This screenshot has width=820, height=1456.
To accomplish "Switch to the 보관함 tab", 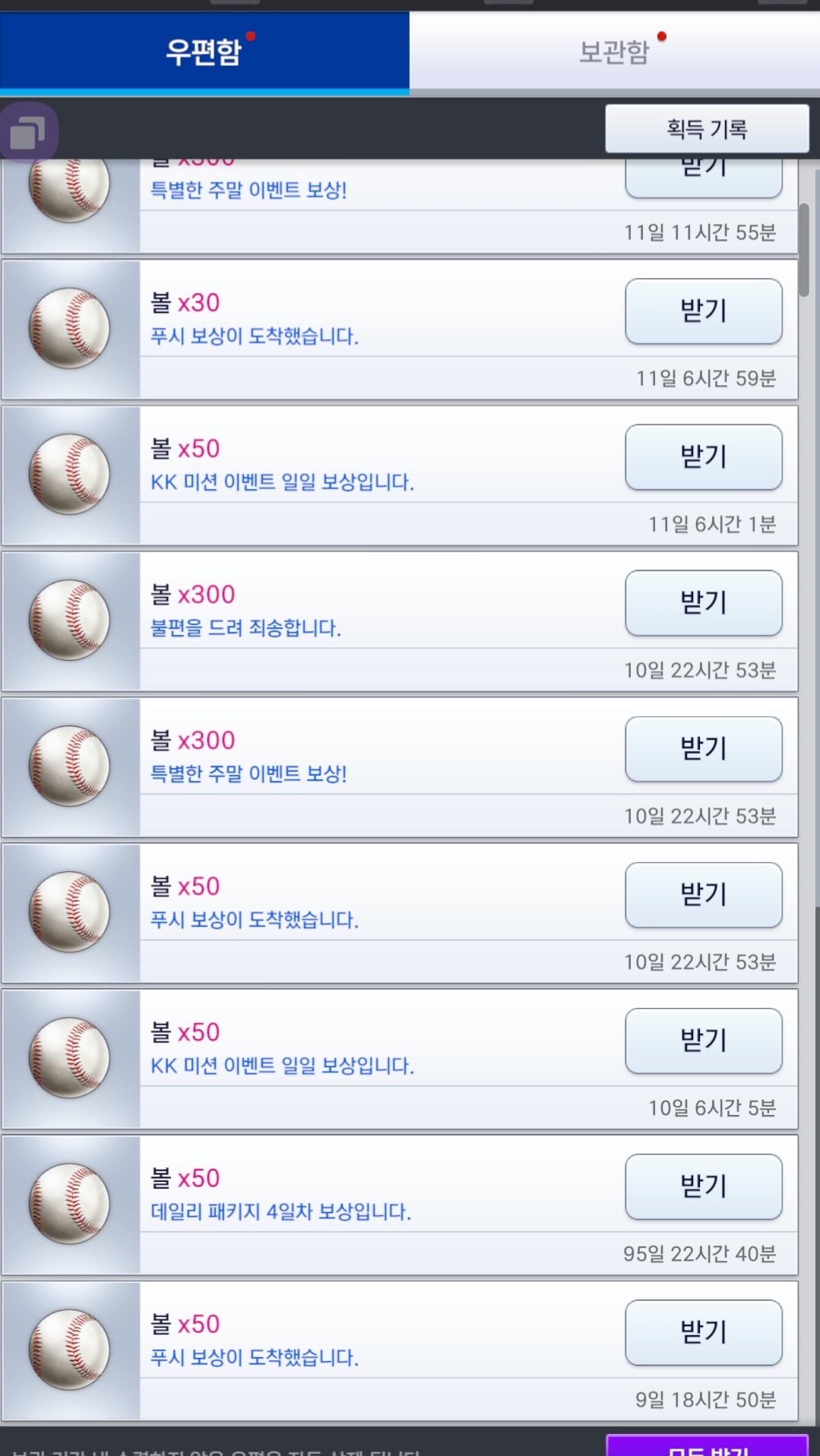I will [x=615, y=51].
